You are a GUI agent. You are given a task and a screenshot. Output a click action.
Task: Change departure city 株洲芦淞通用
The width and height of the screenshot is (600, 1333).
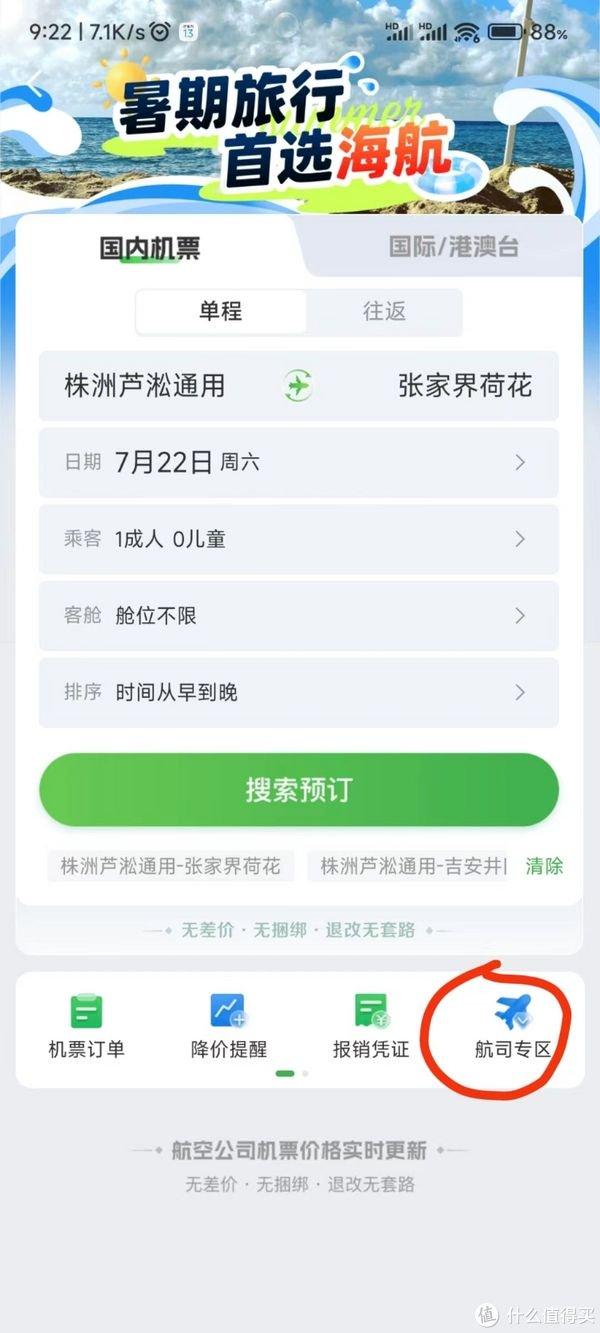pyautogui.click(x=145, y=385)
